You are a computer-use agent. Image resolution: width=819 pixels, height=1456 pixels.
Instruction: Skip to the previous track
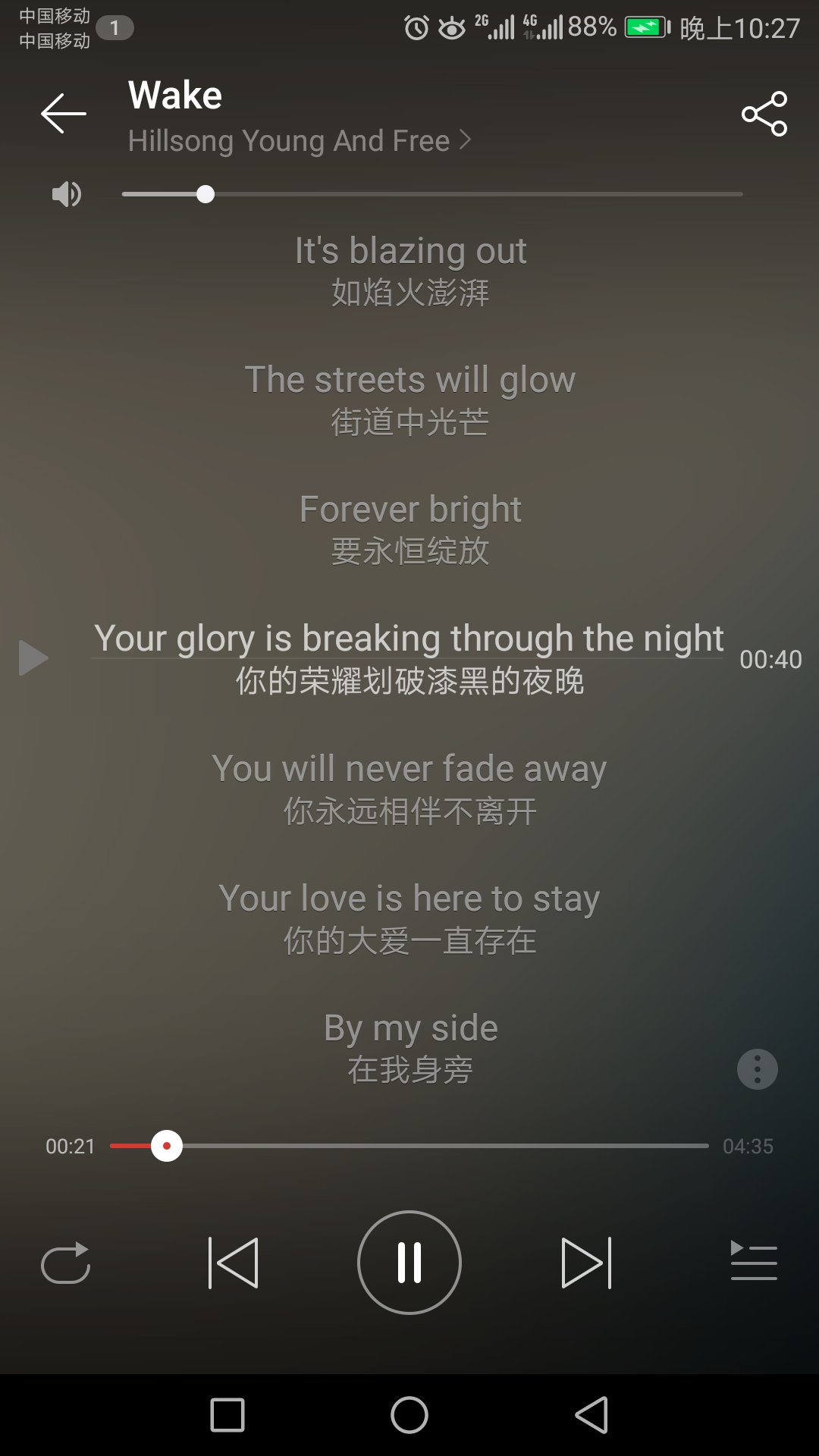click(x=234, y=1263)
